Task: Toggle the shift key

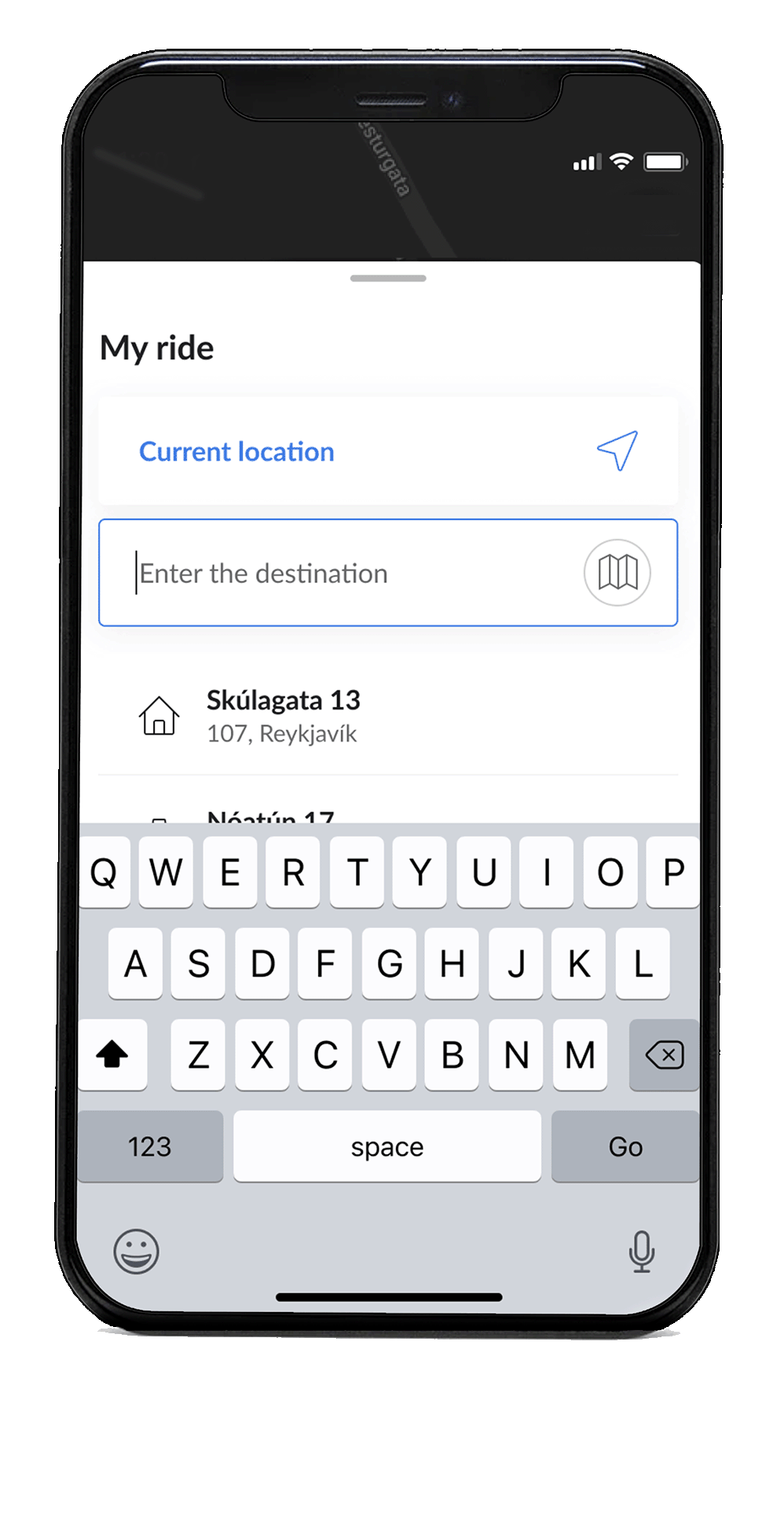Action: [112, 1055]
